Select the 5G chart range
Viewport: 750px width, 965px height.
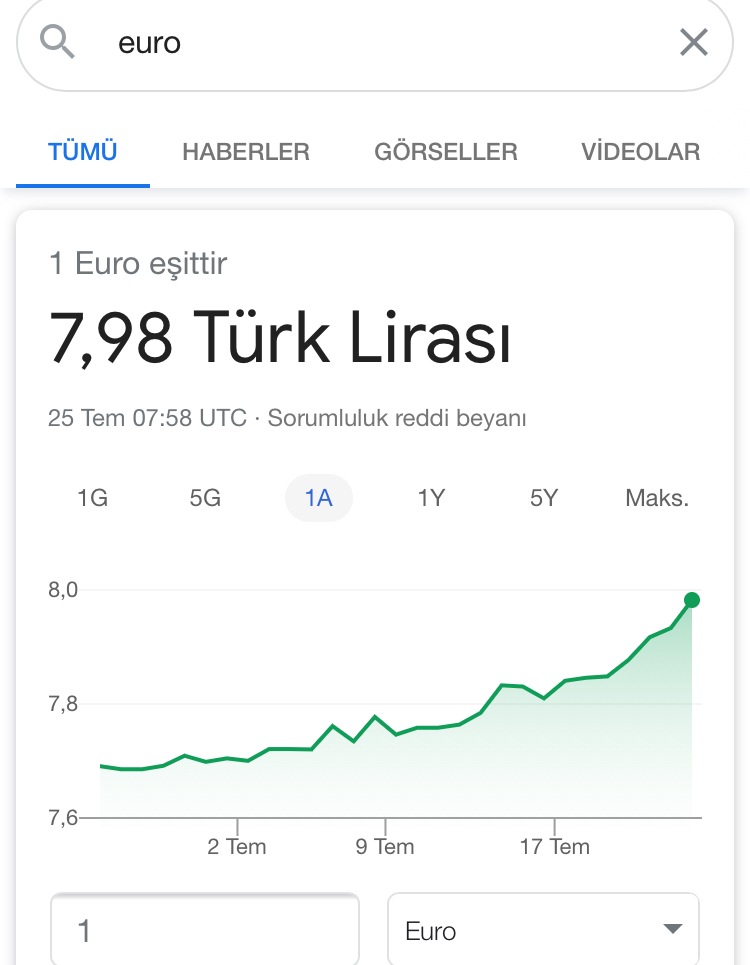(205, 498)
